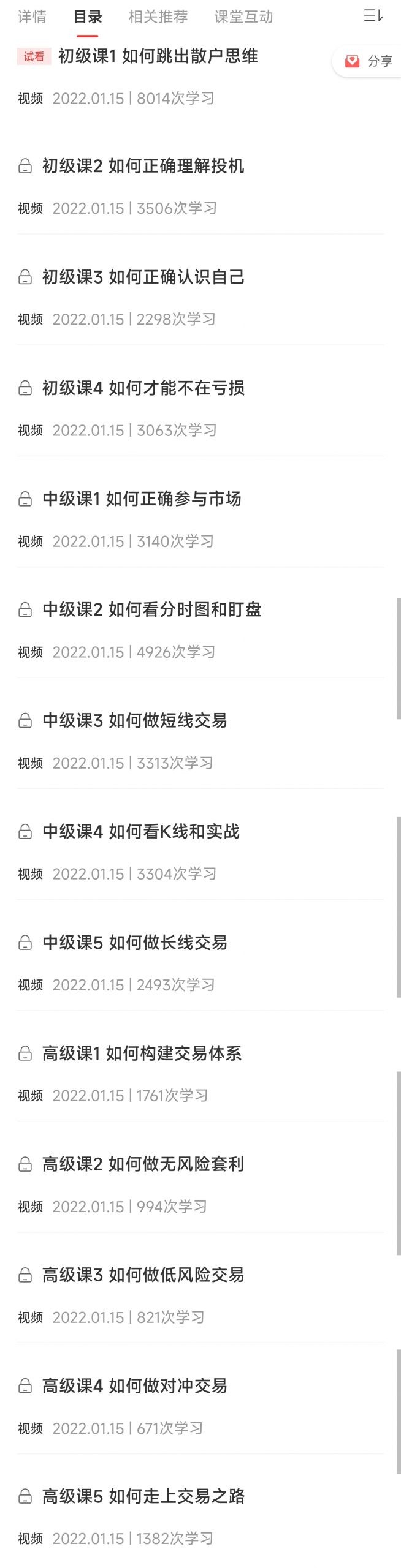View lesson 高级课2 如何做无风险套利
Screen dimensions: 401x1568
pyautogui.click(x=143, y=1164)
